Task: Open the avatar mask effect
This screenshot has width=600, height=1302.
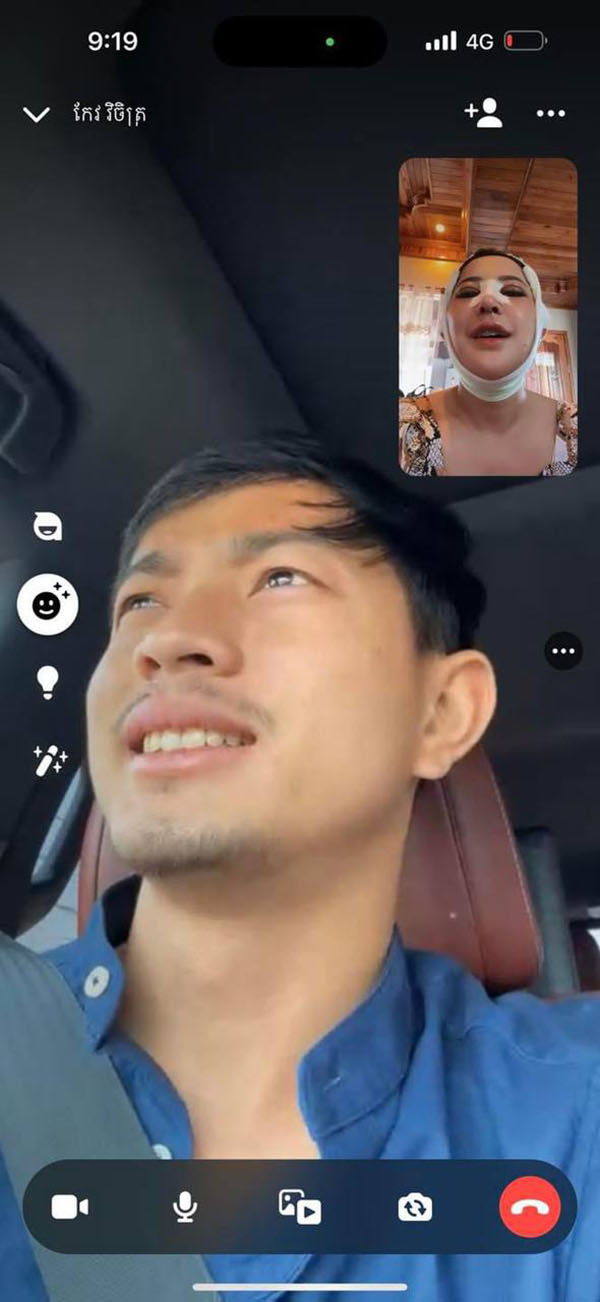Action: (47, 529)
